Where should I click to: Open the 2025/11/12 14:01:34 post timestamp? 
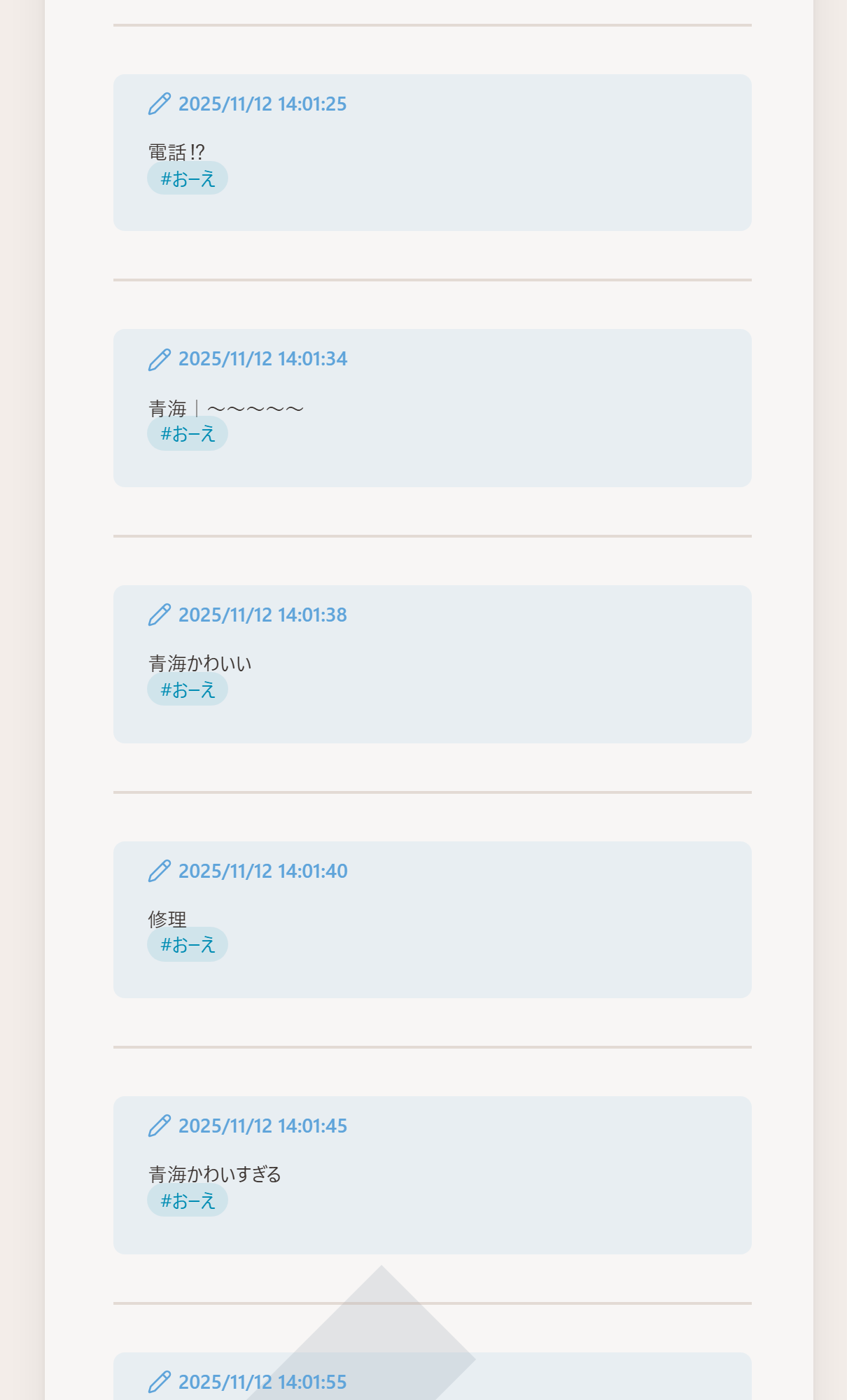262,358
